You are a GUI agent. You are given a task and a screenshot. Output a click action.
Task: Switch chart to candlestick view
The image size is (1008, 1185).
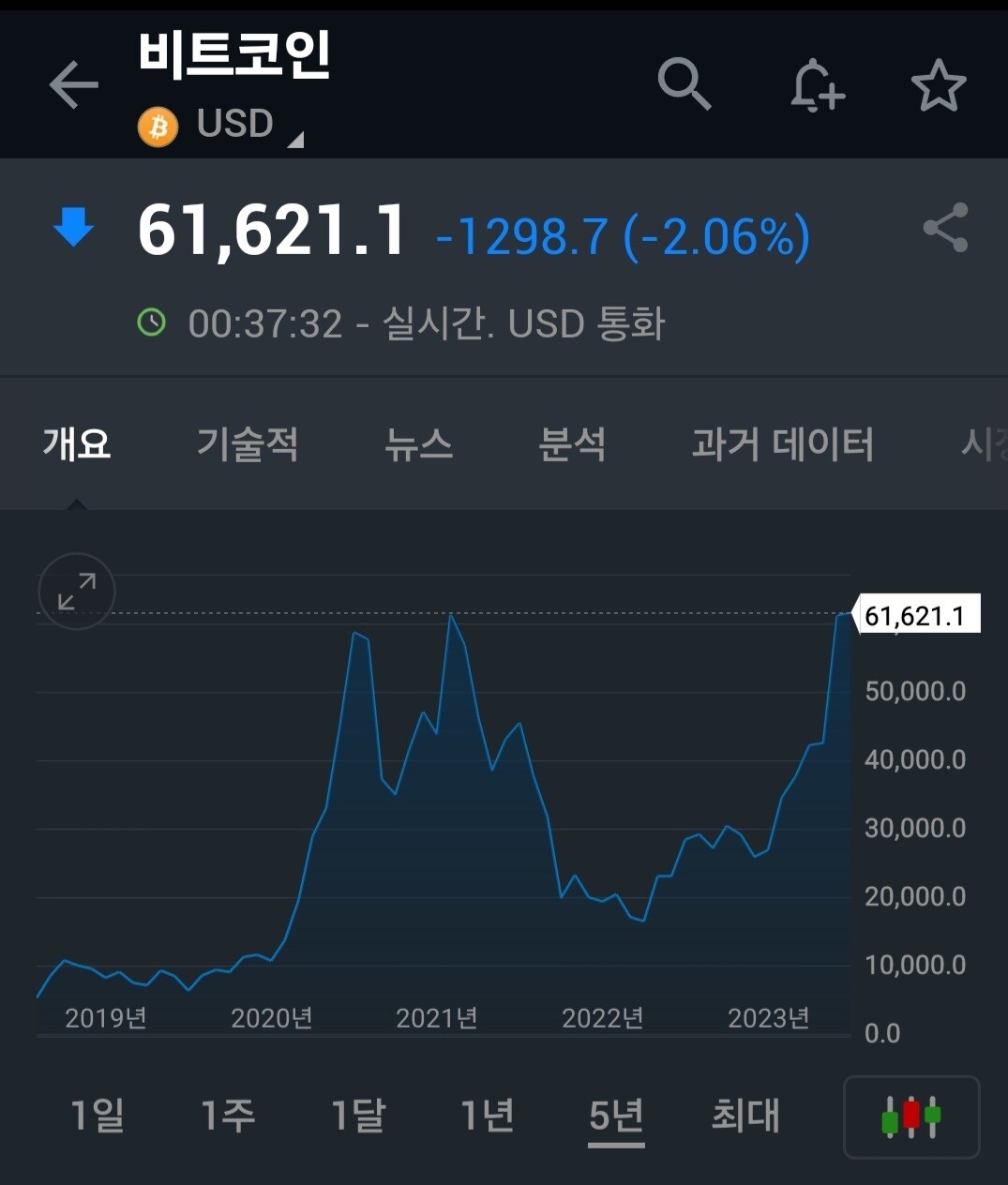[x=910, y=1117]
